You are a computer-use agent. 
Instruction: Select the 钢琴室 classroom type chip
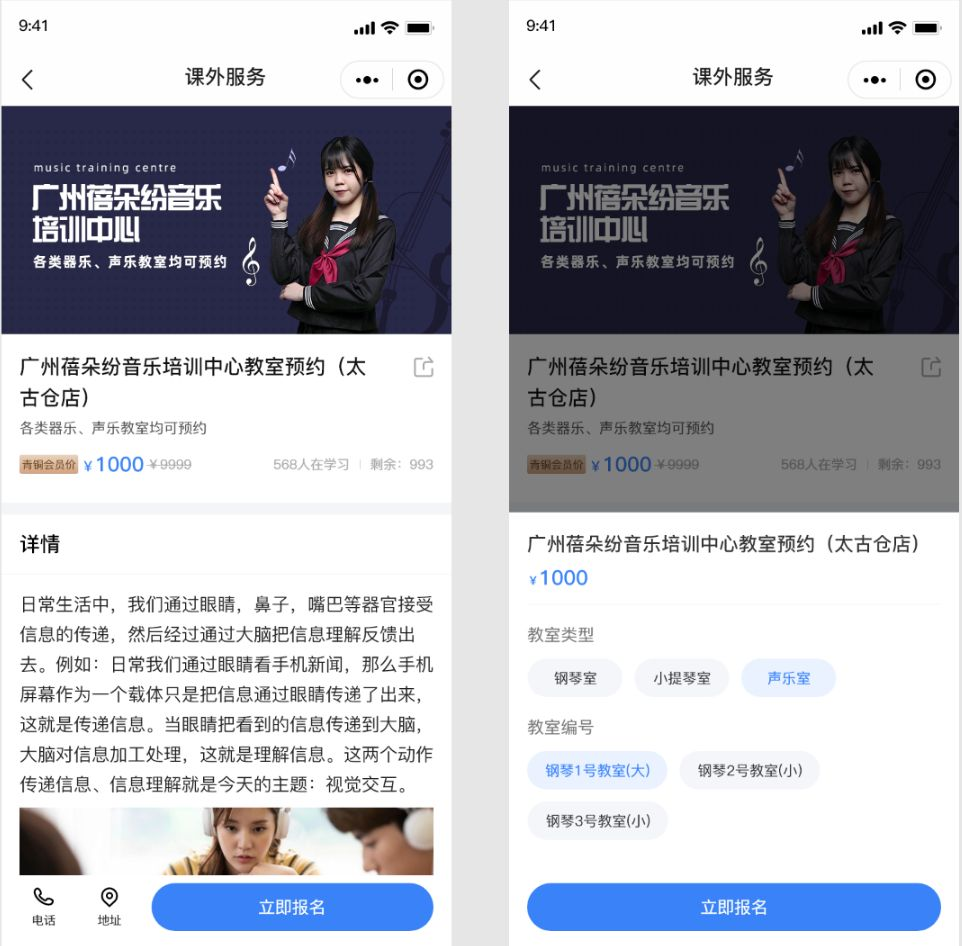pos(575,678)
